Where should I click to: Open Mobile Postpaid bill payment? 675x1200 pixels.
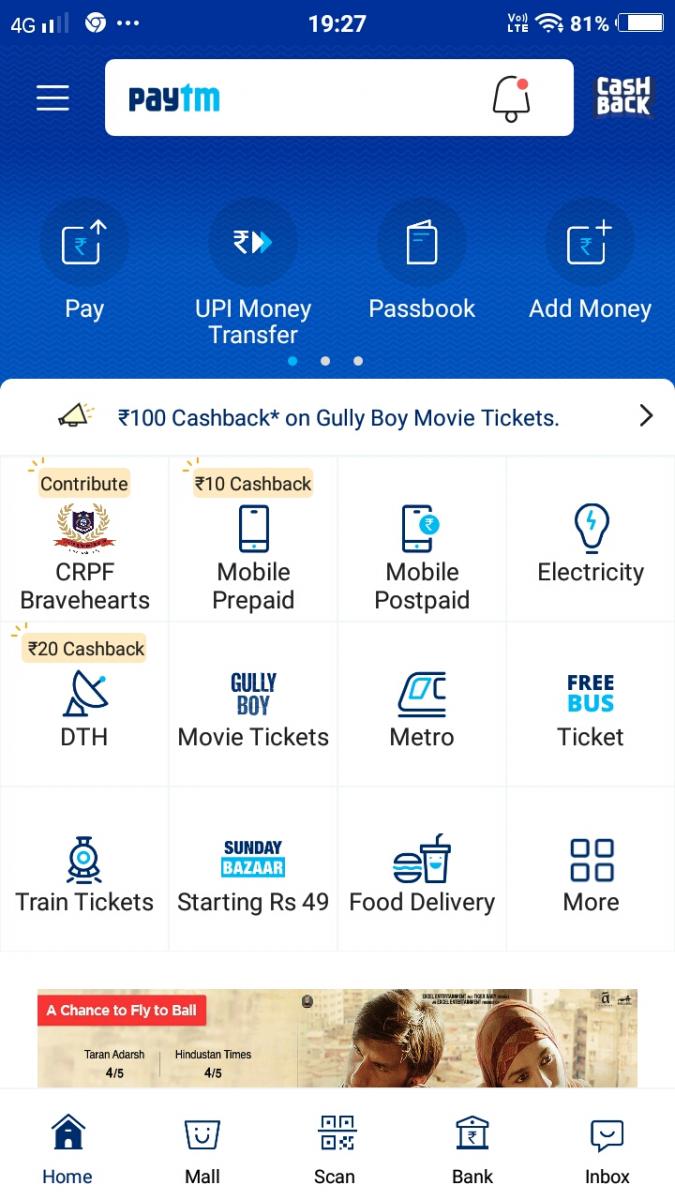[x=422, y=540]
